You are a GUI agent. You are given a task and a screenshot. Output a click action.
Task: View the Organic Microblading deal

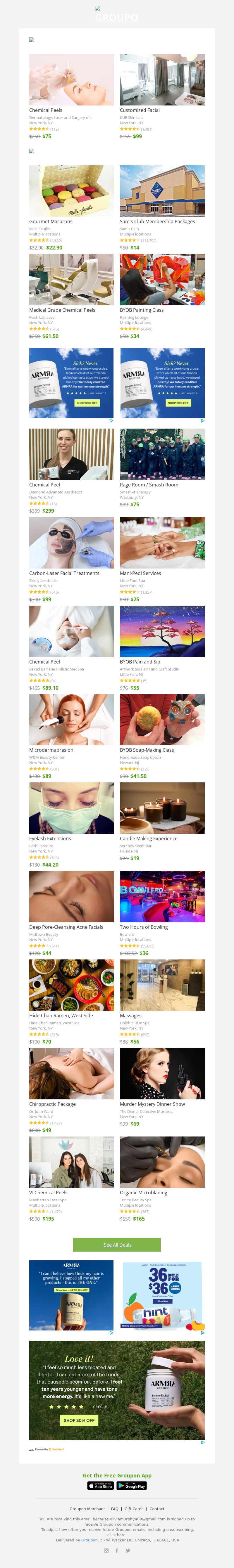pyautogui.click(x=162, y=1162)
